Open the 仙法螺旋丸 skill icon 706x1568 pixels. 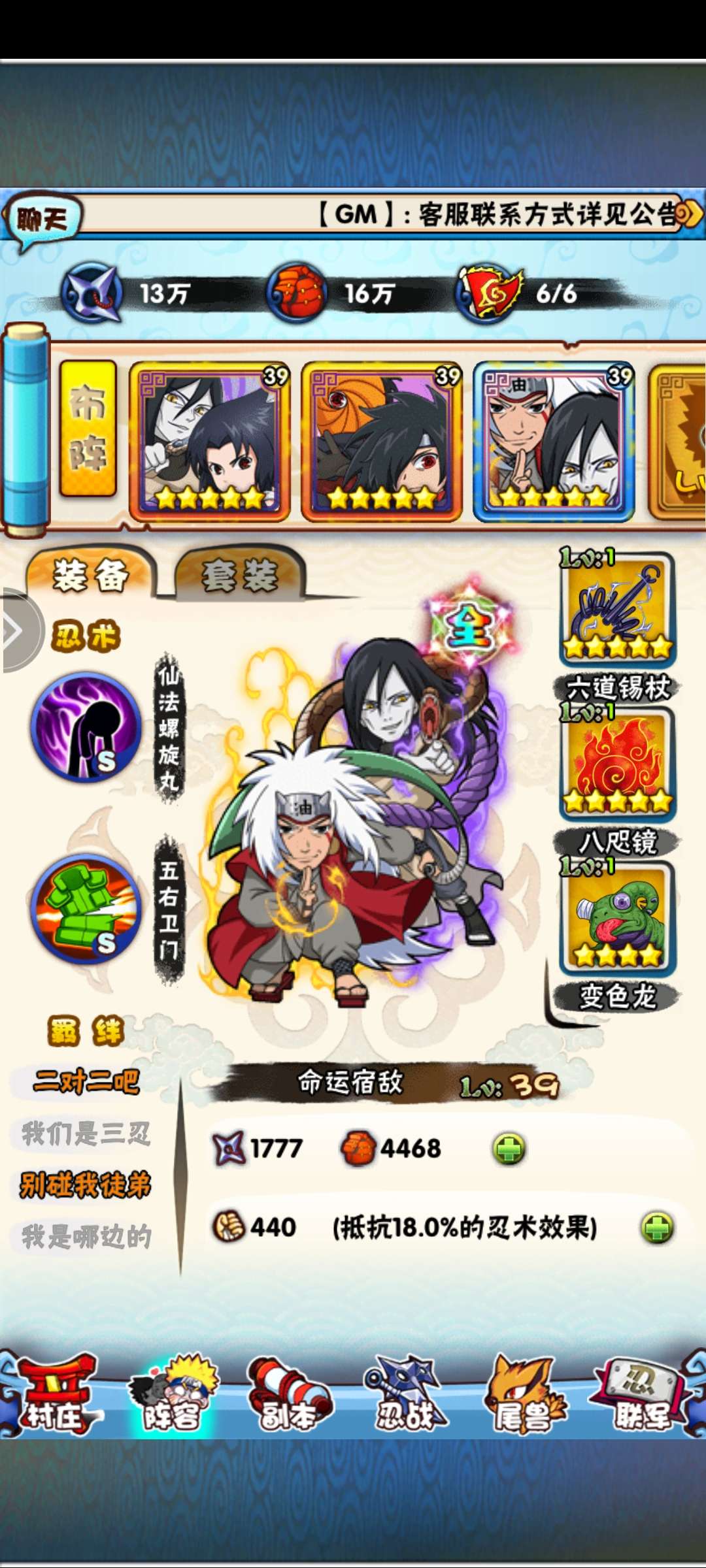pyautogui.click(x=86, y=727)
